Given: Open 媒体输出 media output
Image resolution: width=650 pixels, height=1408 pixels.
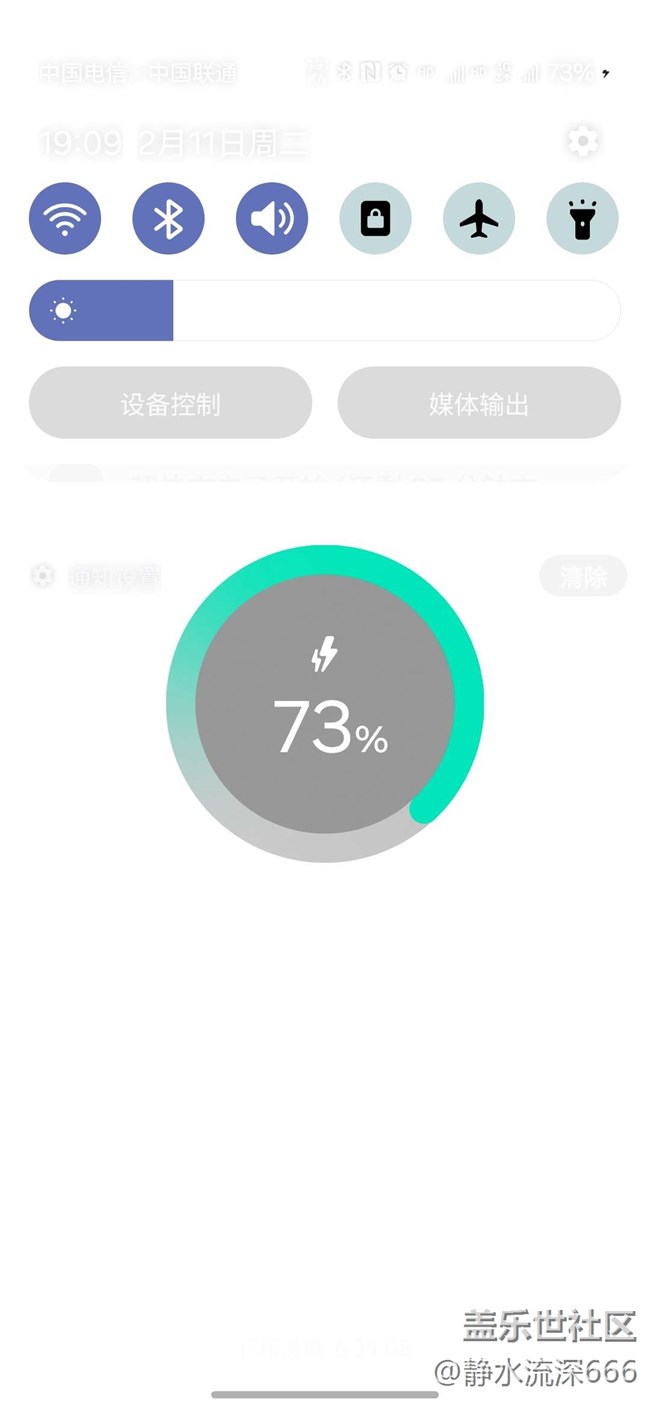Looking at the screenshot, I should coord(479,403).
